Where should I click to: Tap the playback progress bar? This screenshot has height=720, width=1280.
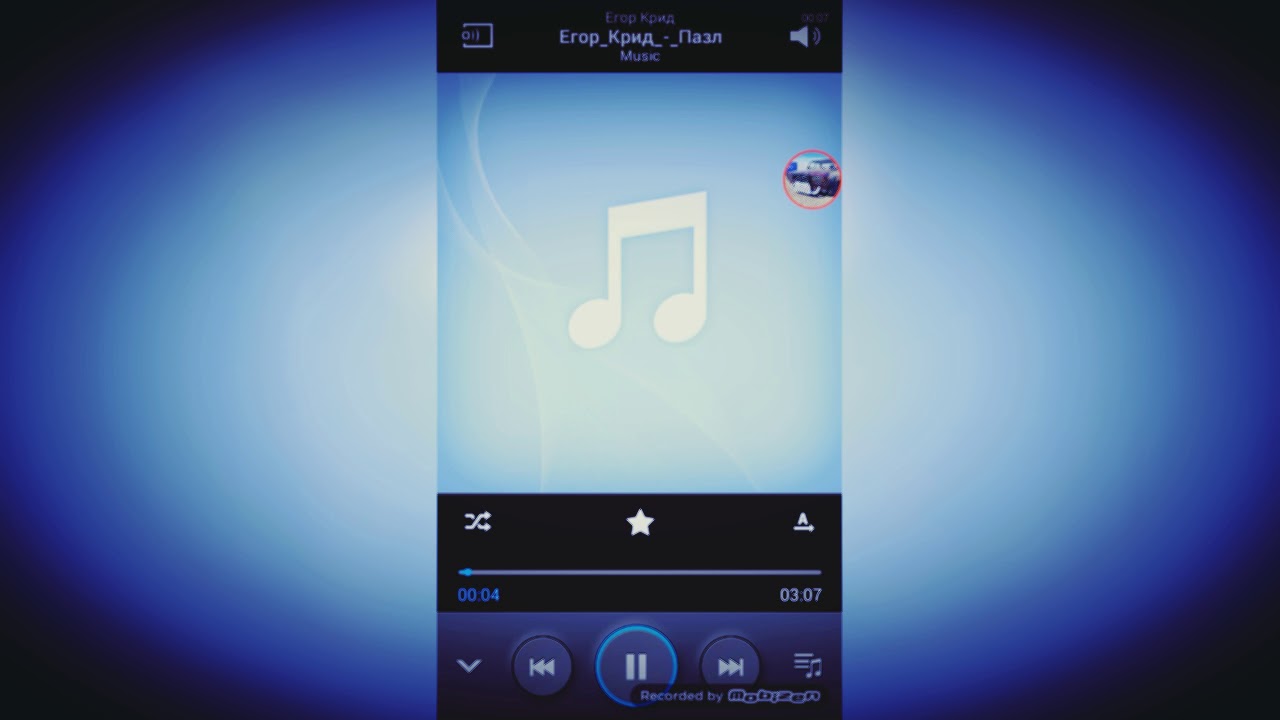tap(640, 572)
